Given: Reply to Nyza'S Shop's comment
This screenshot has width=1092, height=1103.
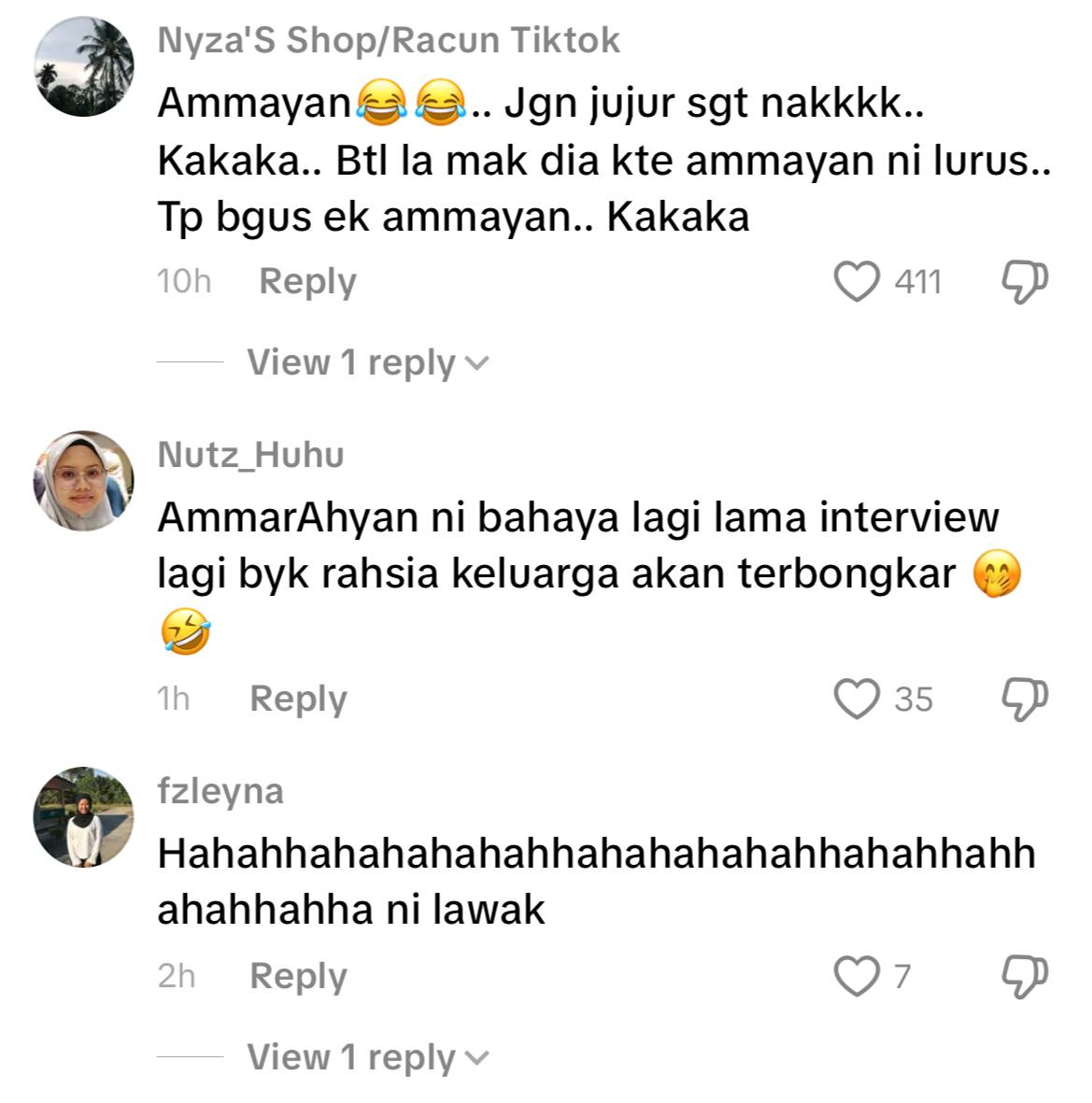Looking at the screenshot, I should point(307,281).
